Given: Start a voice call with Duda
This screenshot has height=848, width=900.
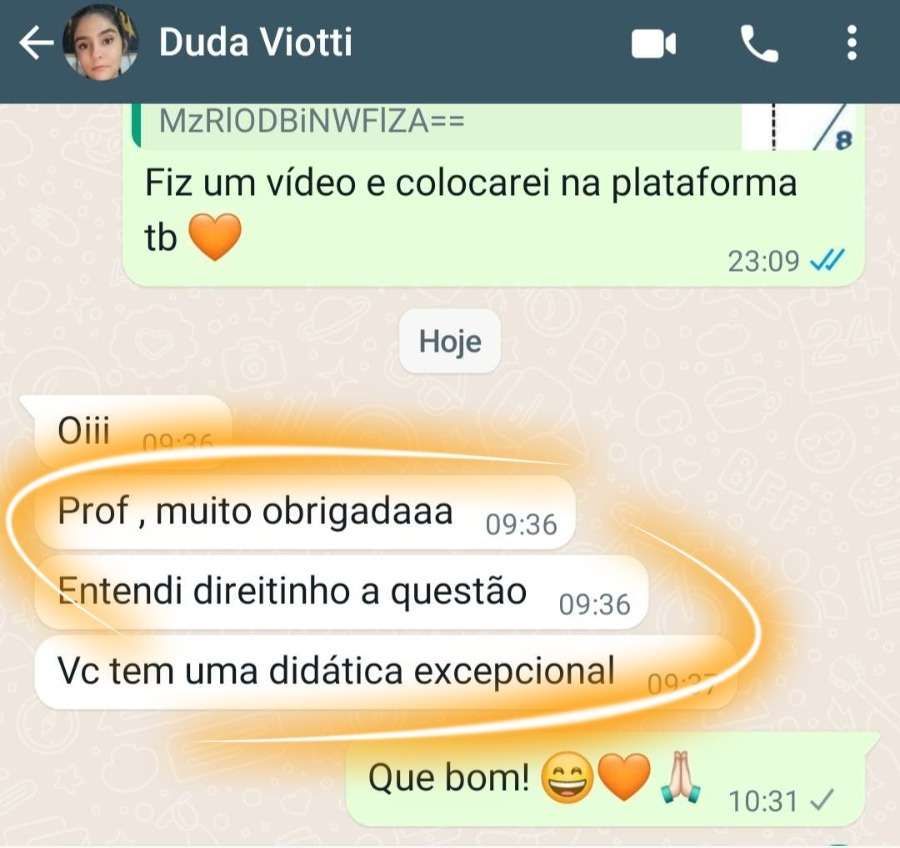Looking at the screenshot, I should (x=757, y=44).
